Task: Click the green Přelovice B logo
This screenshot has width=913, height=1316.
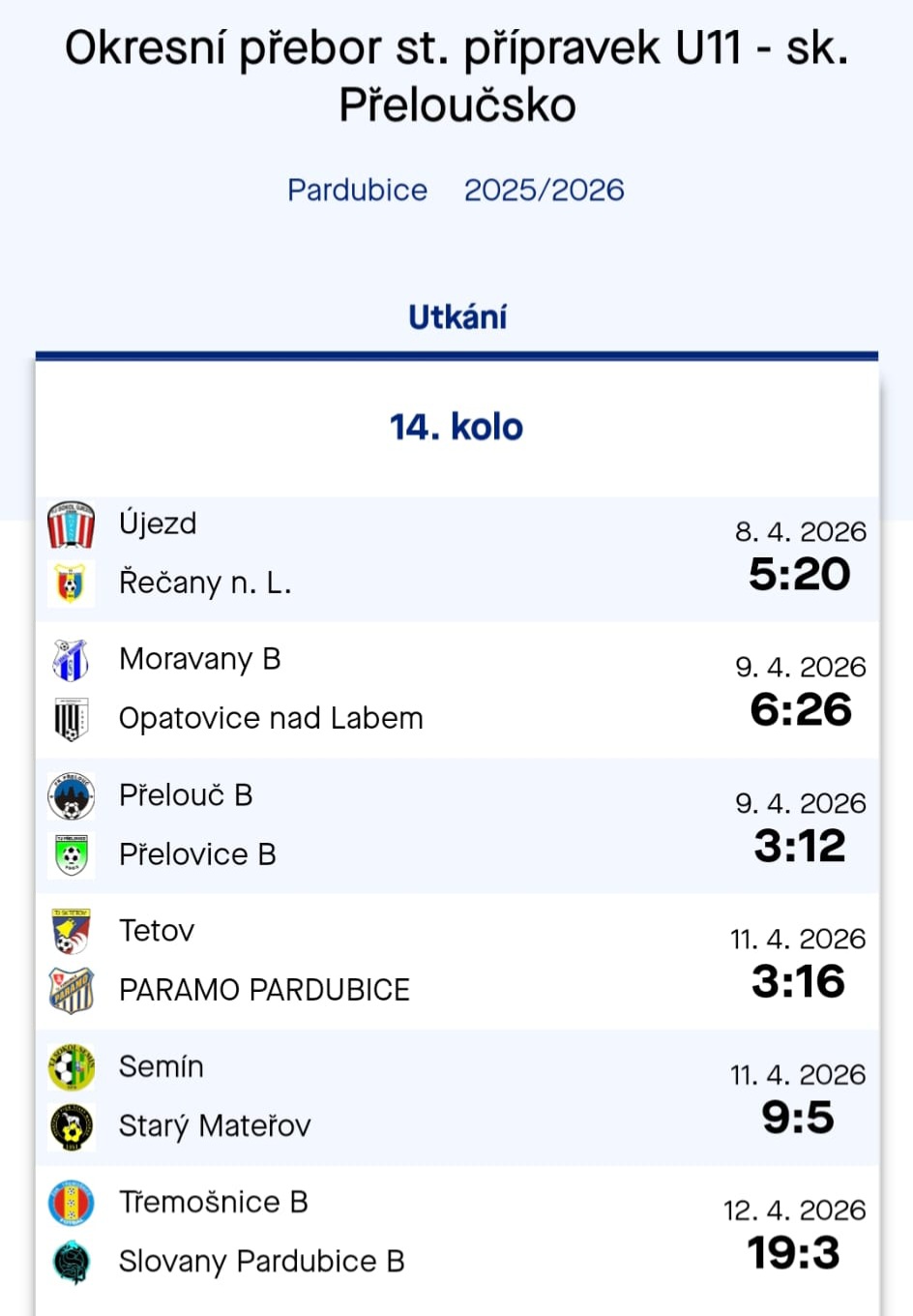Action: pos(71,854)
